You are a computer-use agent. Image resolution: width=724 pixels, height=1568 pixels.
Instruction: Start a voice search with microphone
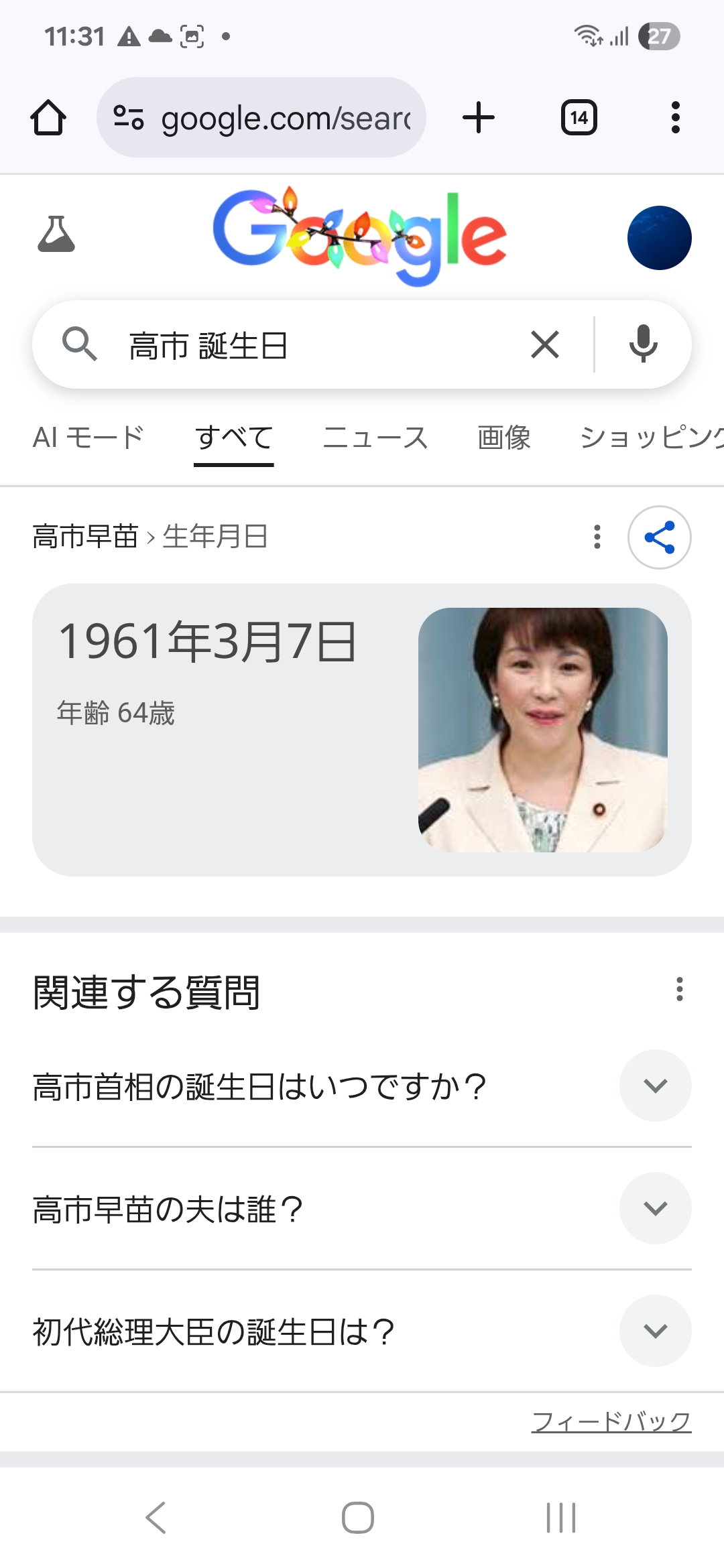pyautogui.click(x=643, y=344)
